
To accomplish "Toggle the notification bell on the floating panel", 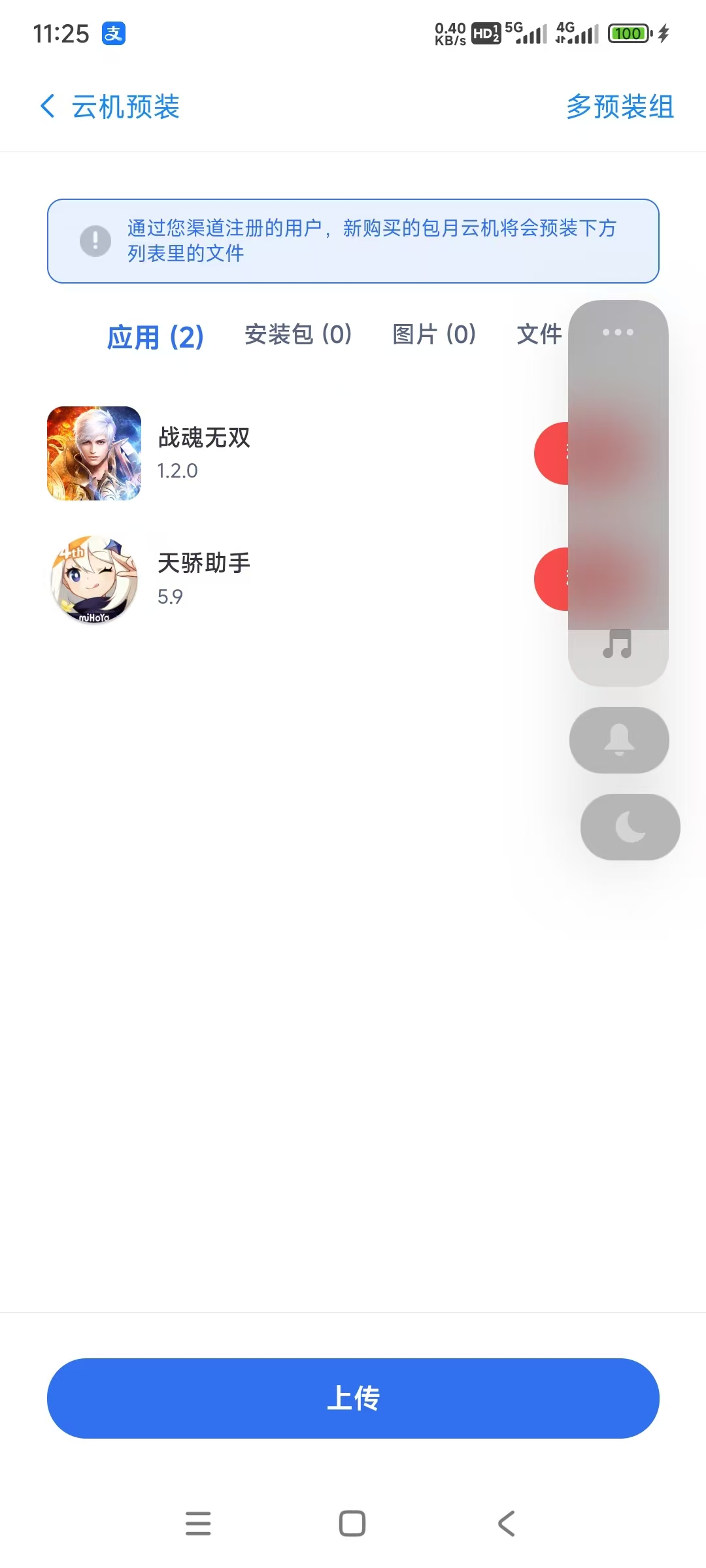I will click(x=618, y=739).
